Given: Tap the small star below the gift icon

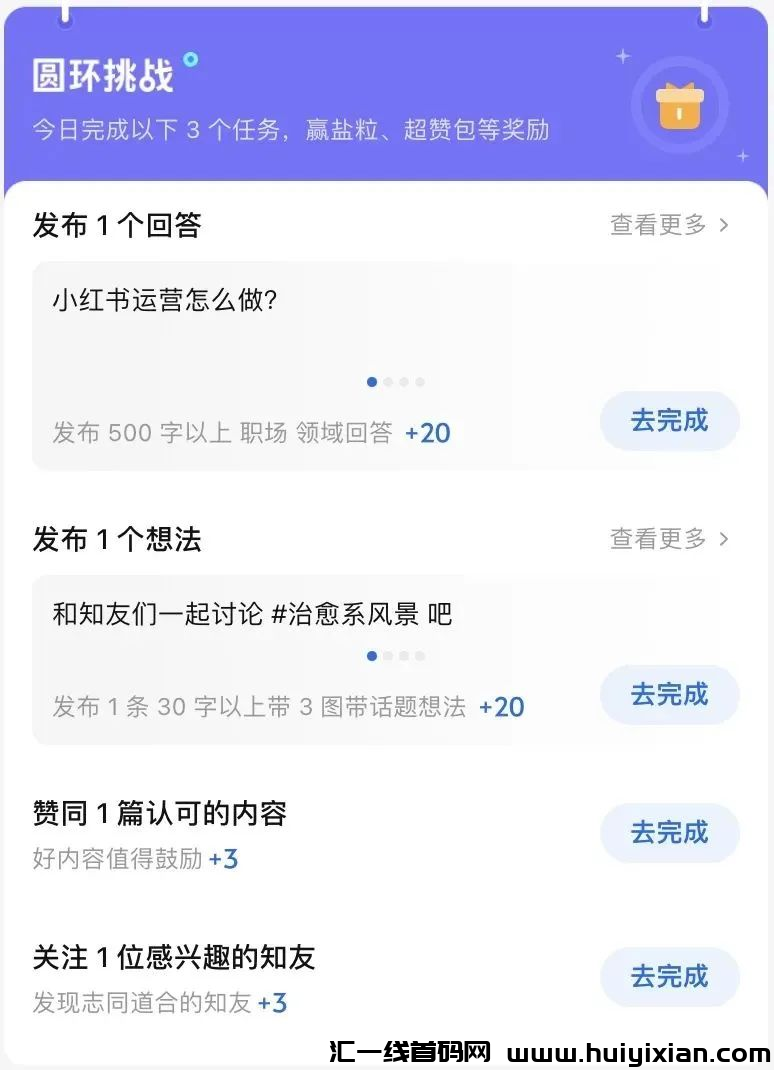Looking at the screenshot, I should pyautogui.click(x=743, y=155).
